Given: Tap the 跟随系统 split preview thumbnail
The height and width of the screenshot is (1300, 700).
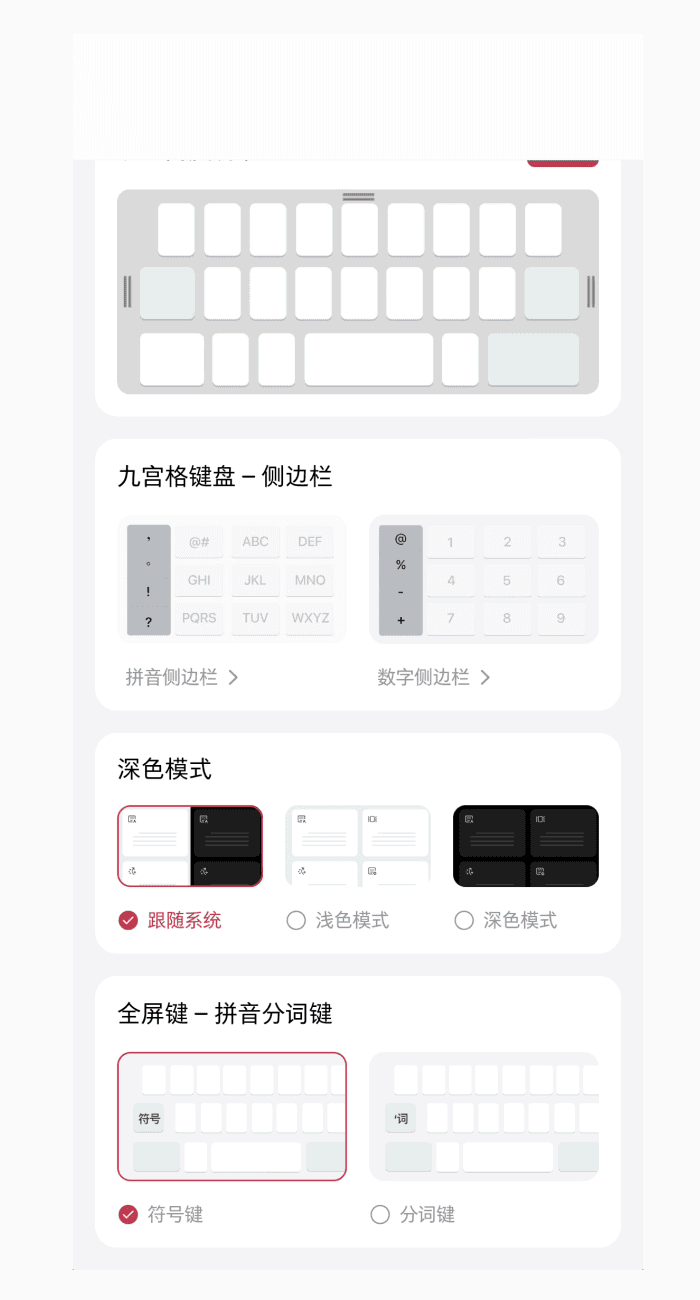Looking at the screenshot, I should pyautogui.click(x=190, y=846).
